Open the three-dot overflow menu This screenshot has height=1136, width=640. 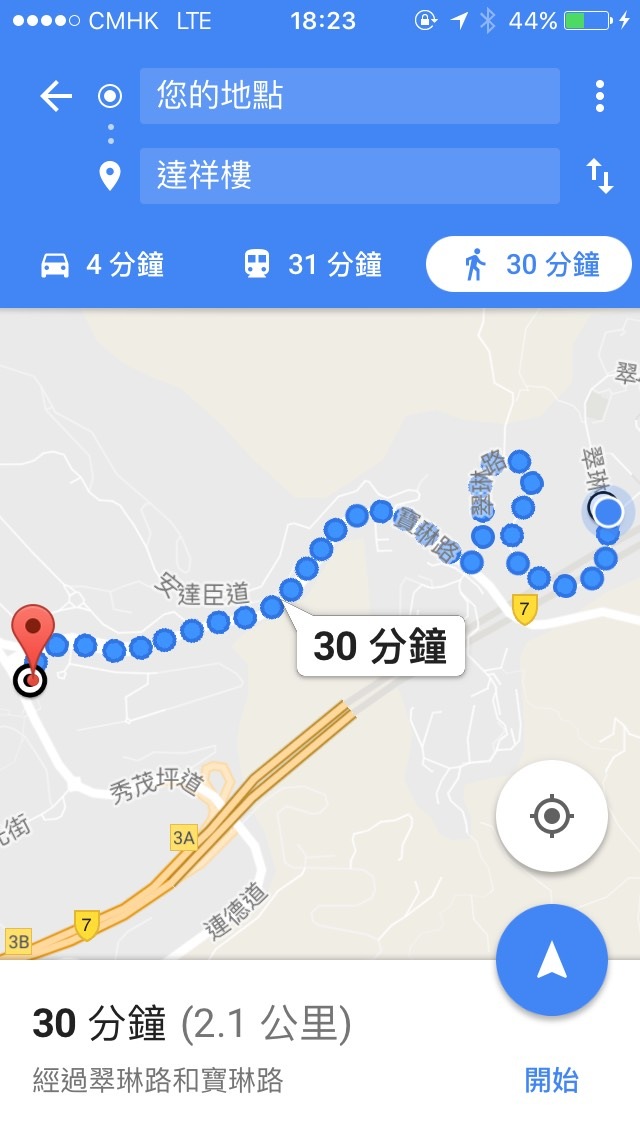pos(599,96)
